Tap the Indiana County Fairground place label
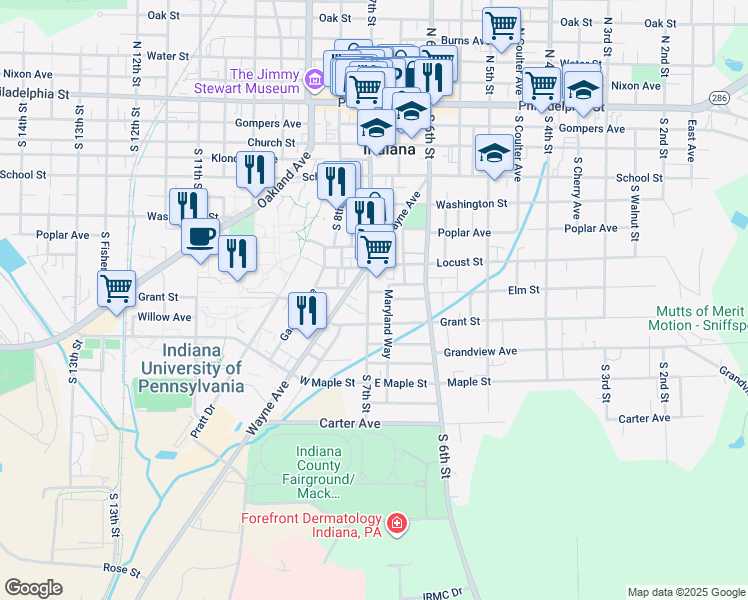 coord(318,472)
